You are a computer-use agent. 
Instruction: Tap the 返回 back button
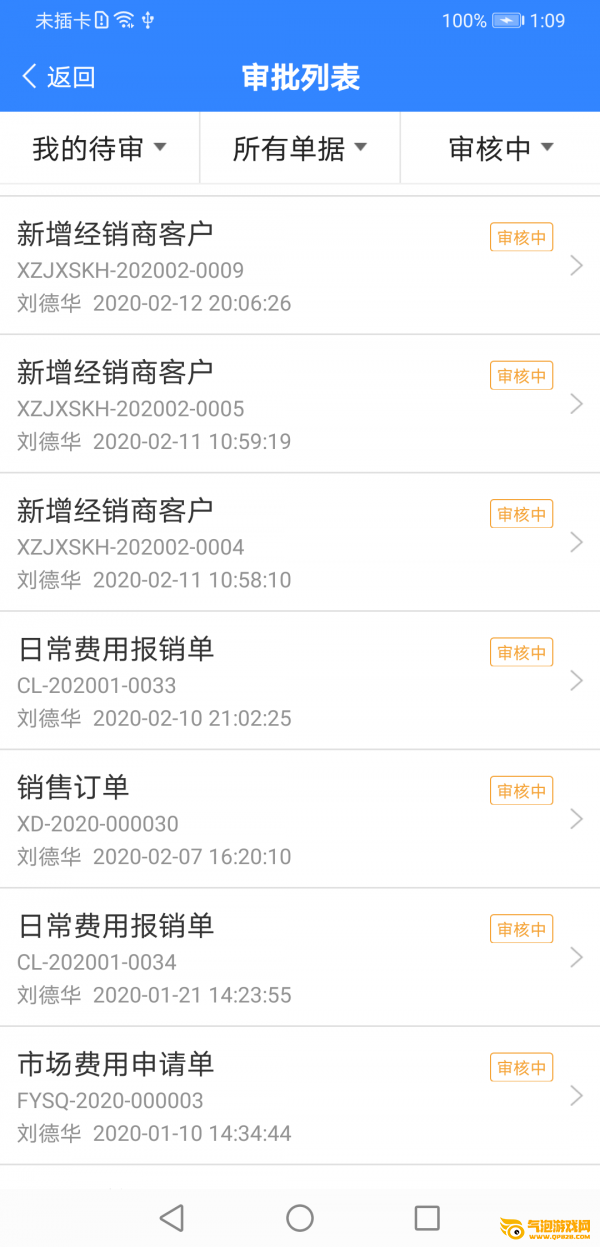coord(58,77)
